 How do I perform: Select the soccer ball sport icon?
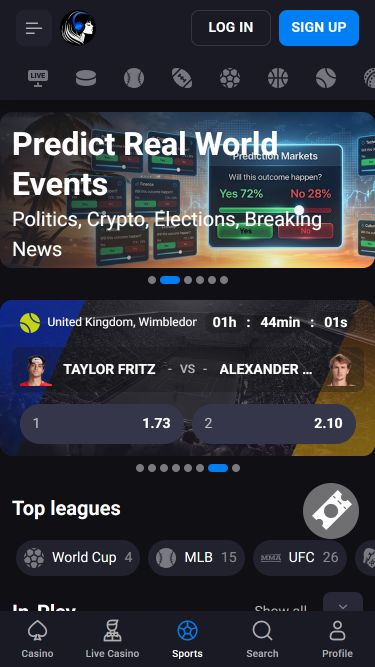(x=230, y=78)
